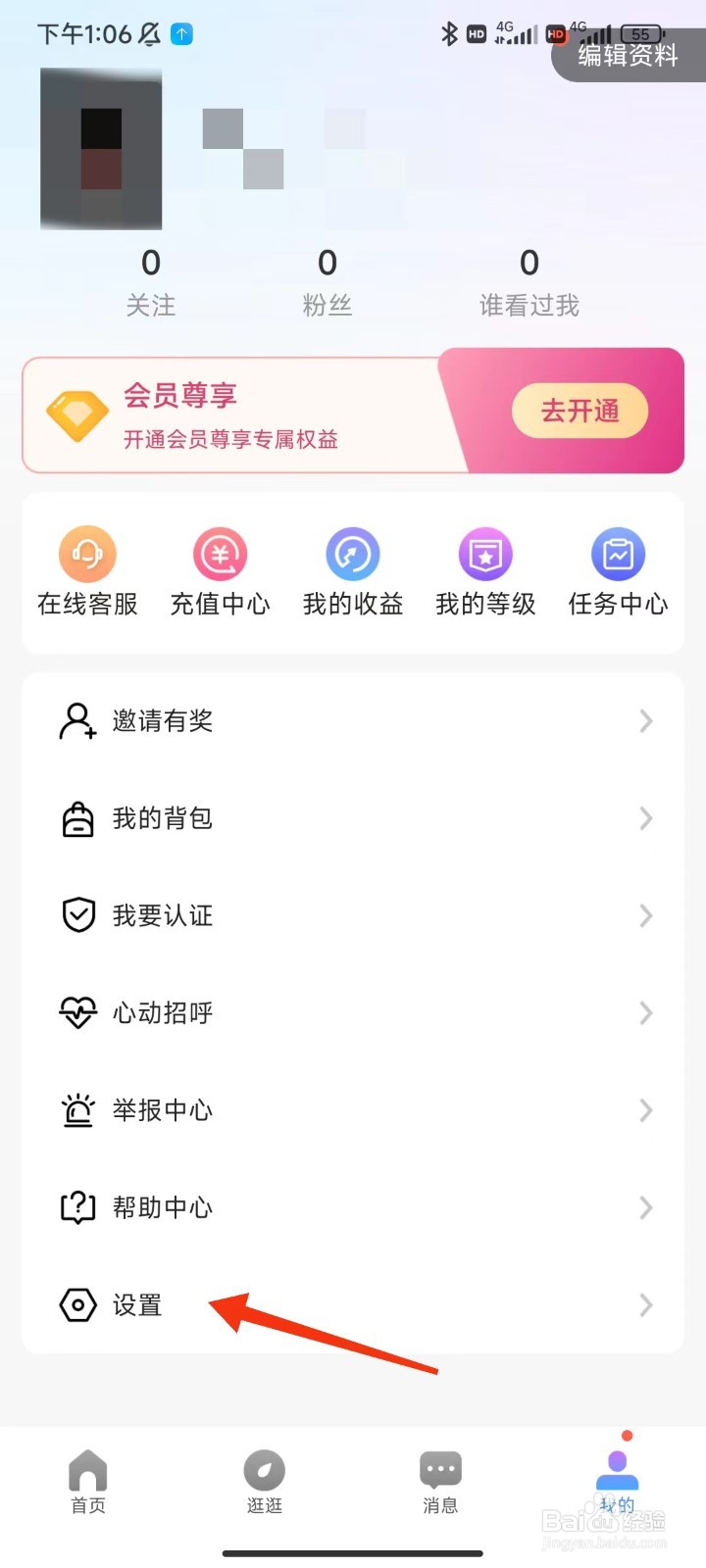Select the 我要认证 verification shield icon

(77, 915)
